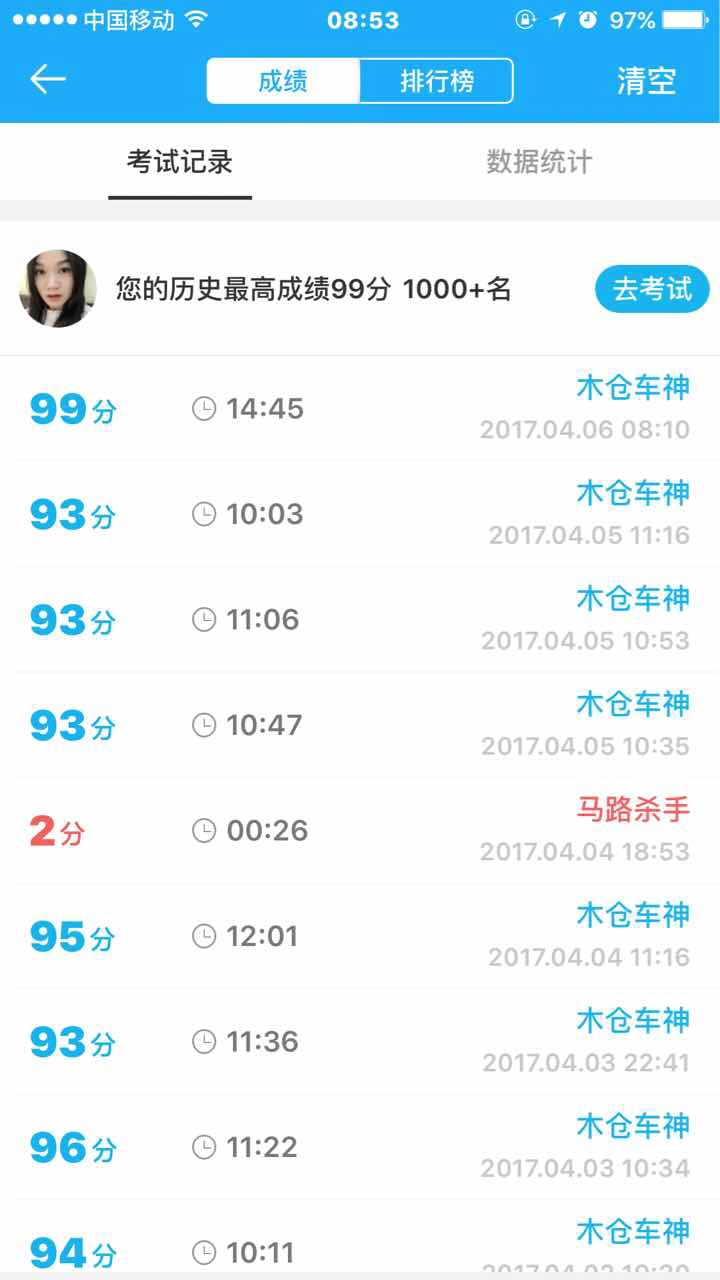Open the record dated 2017.04.05 10:53
720x1280 pixels.
point(360,620)
